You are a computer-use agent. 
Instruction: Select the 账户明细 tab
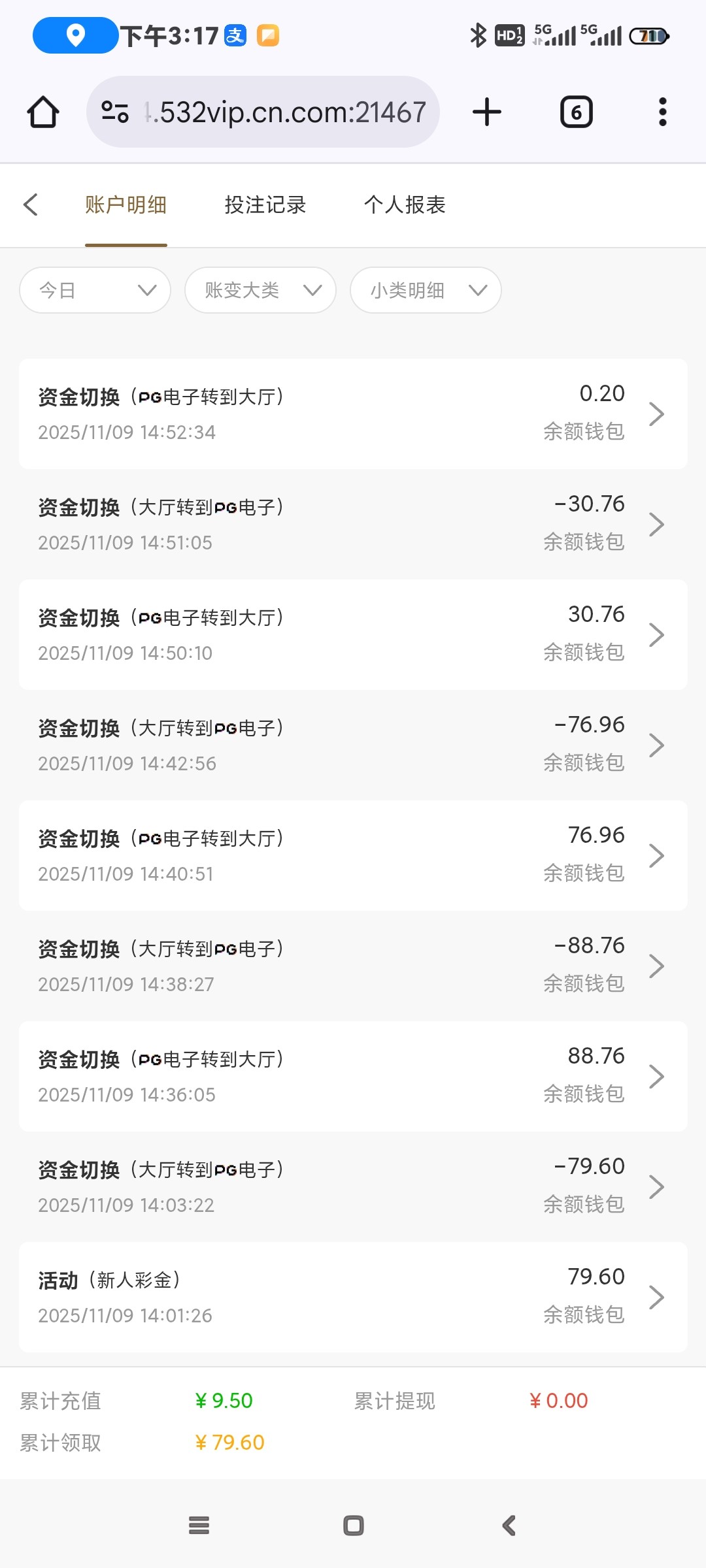(x=126, y=205)
